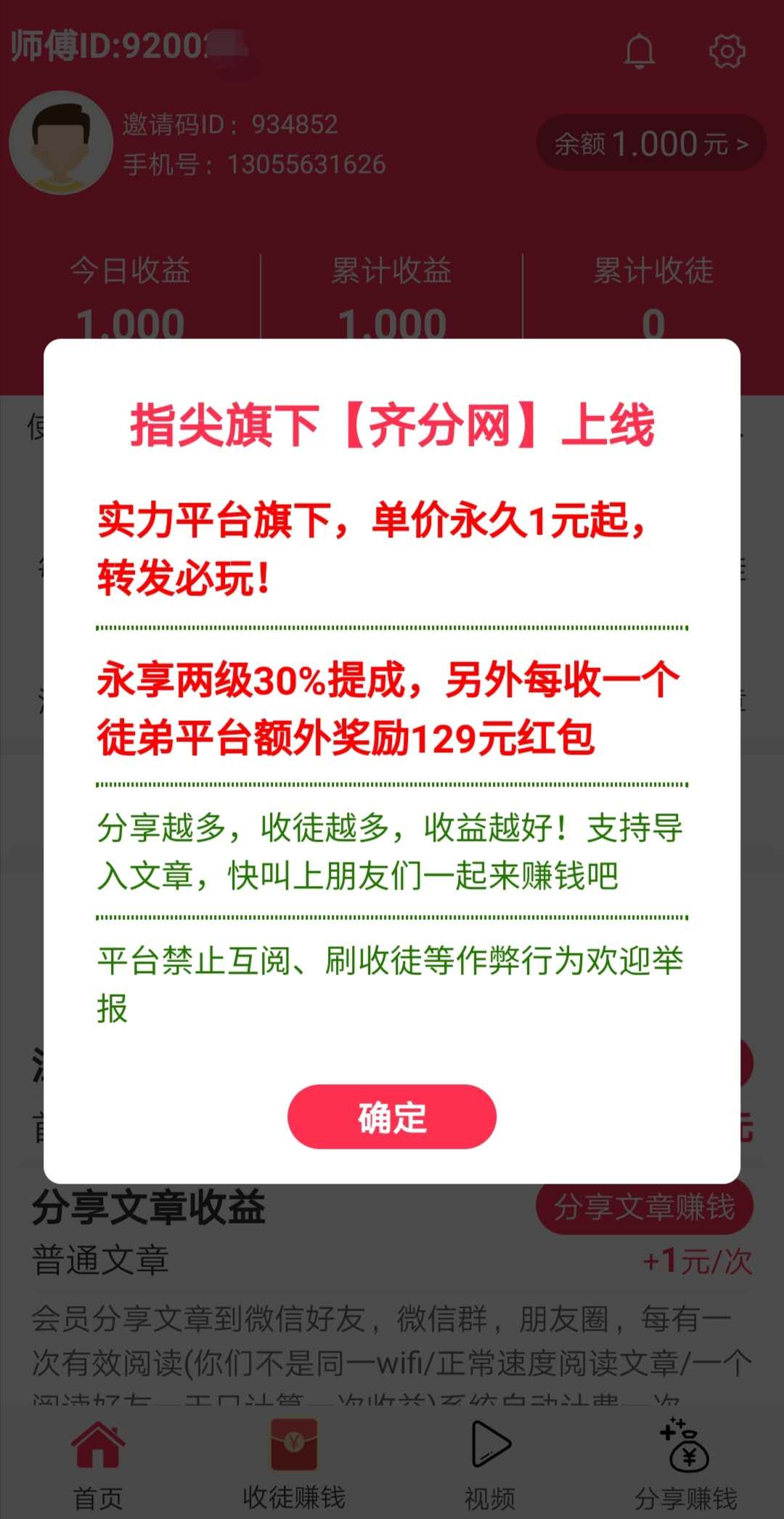
Task: Confirm the dialog with 确定 button
Action: point(392,1117)
